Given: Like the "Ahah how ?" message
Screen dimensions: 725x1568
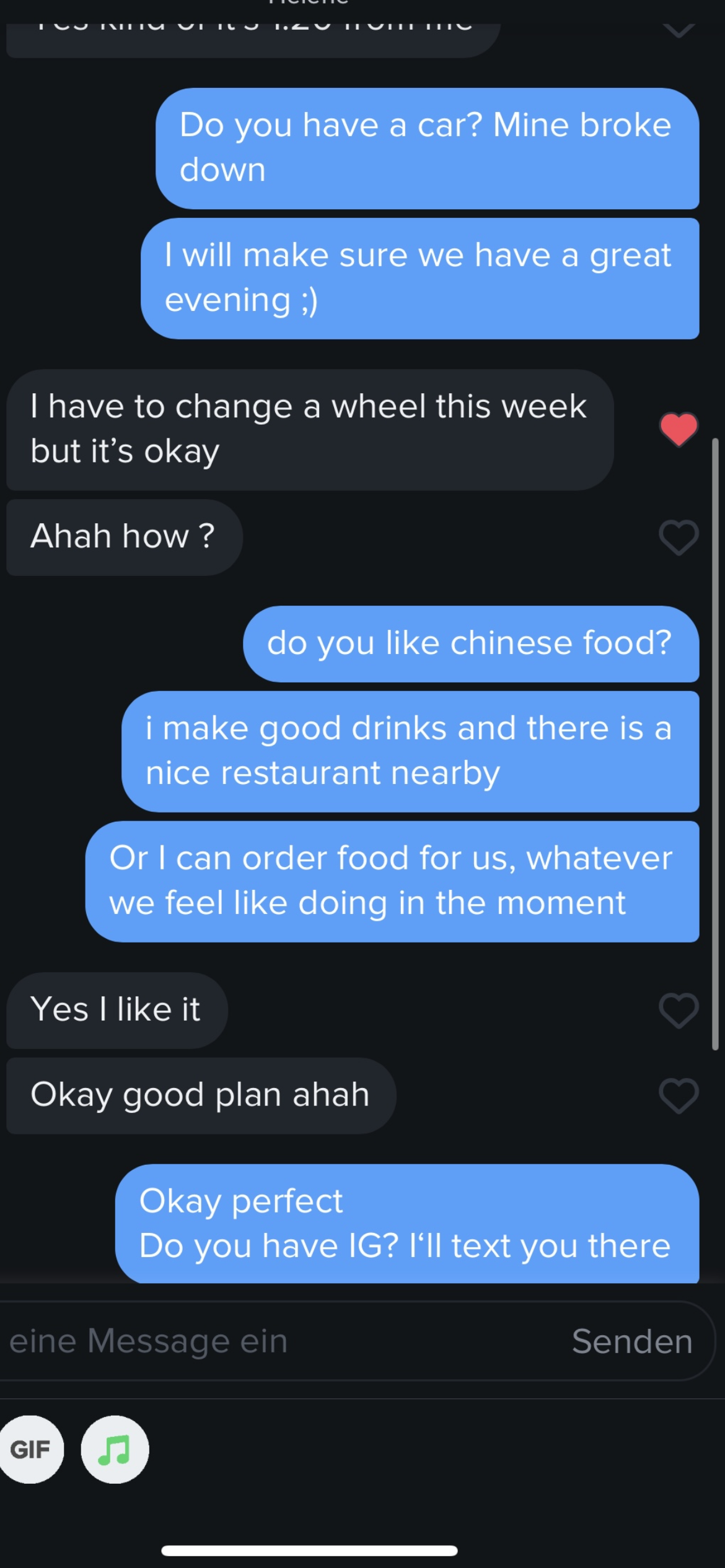Looking at the screenshot, I should pyautogui.click(x=679, y=537).
